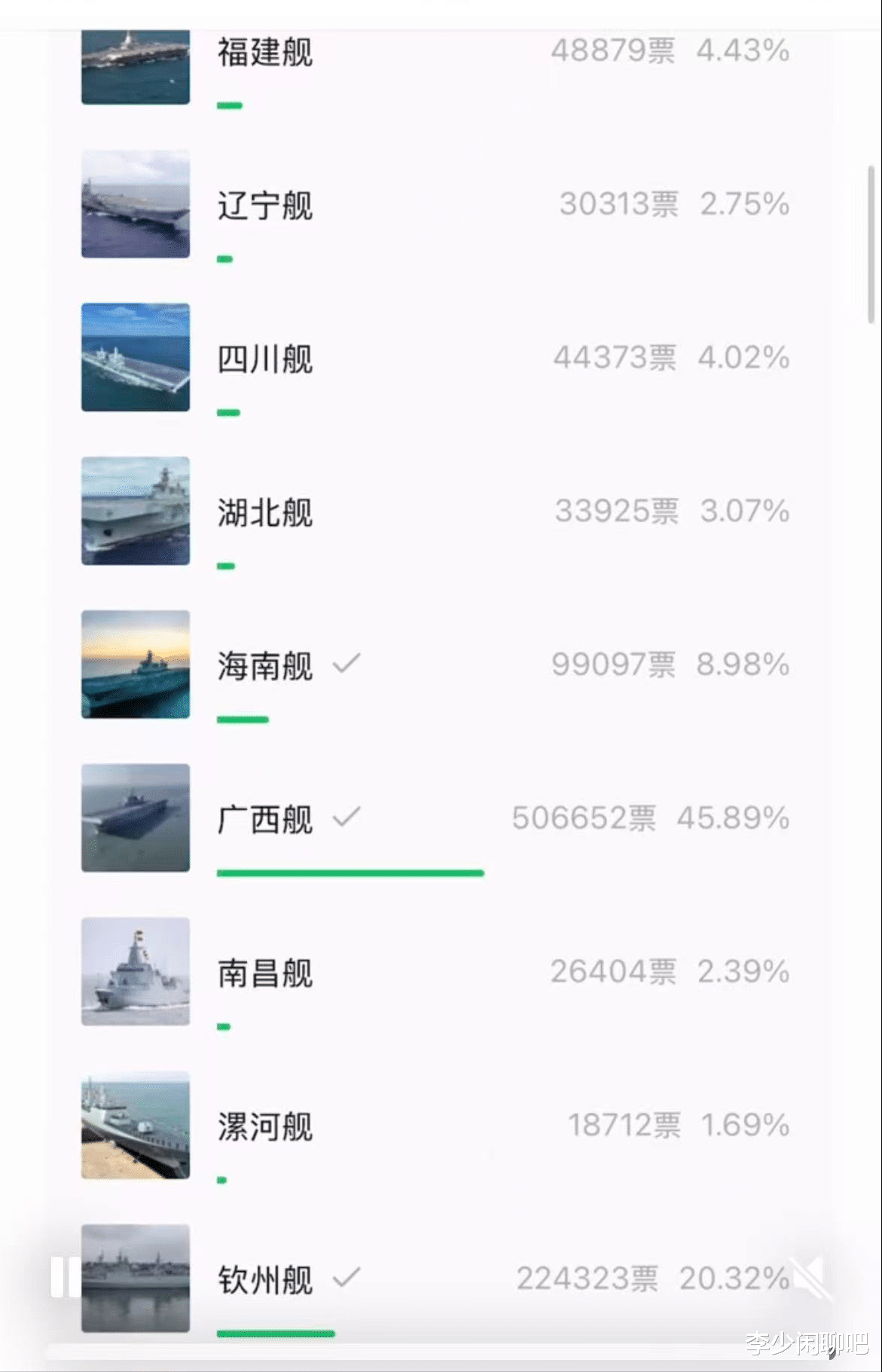This screenshot has width=882, height=1372.
Task: Pause the playing video
Action: [65, 1276]
